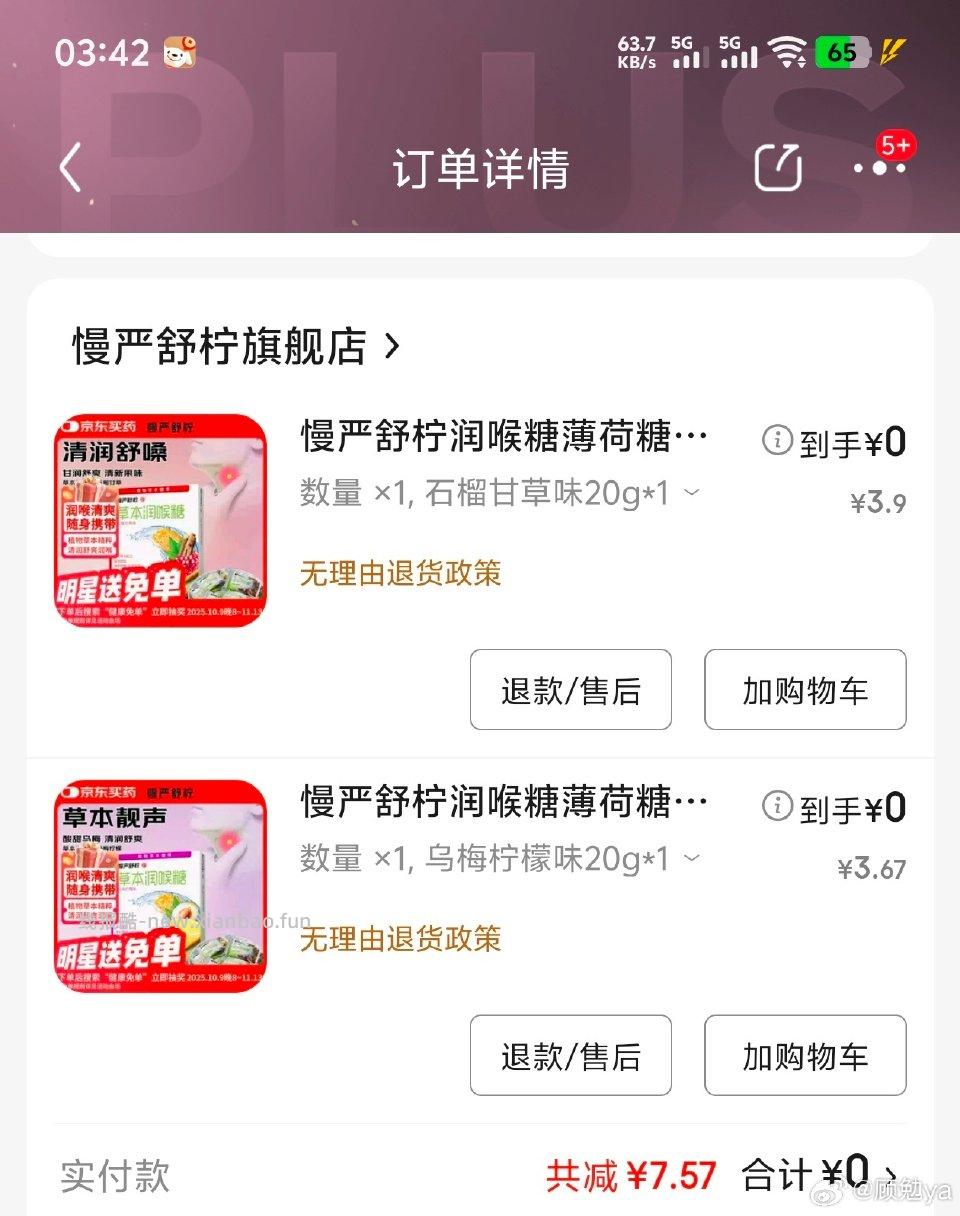Expand the 石榴甘草味20g*1 spec dropdown
Screen dimensions: 960x1216
[x=692, y=491]
